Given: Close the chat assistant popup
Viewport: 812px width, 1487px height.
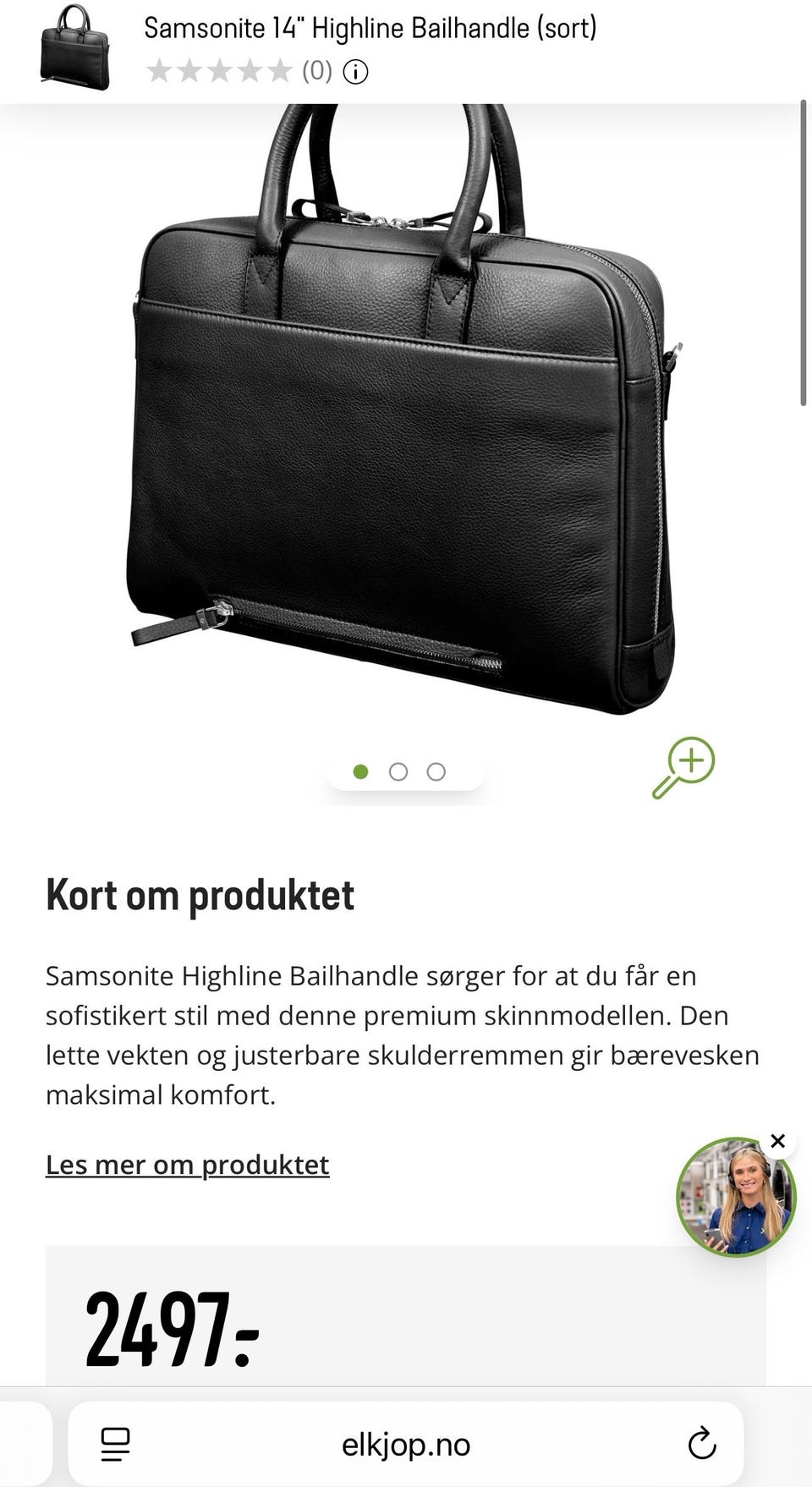Looking at the screenshot, I should (x=777, y=1142).
